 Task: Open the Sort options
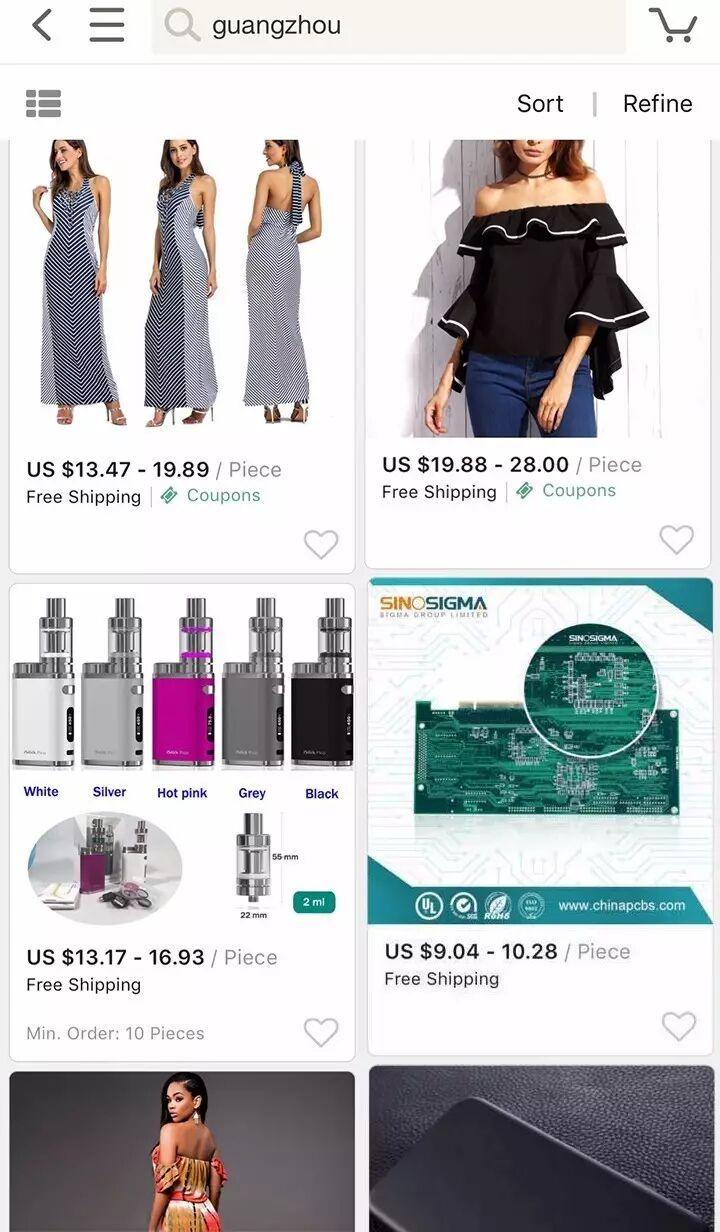(540, 103)
